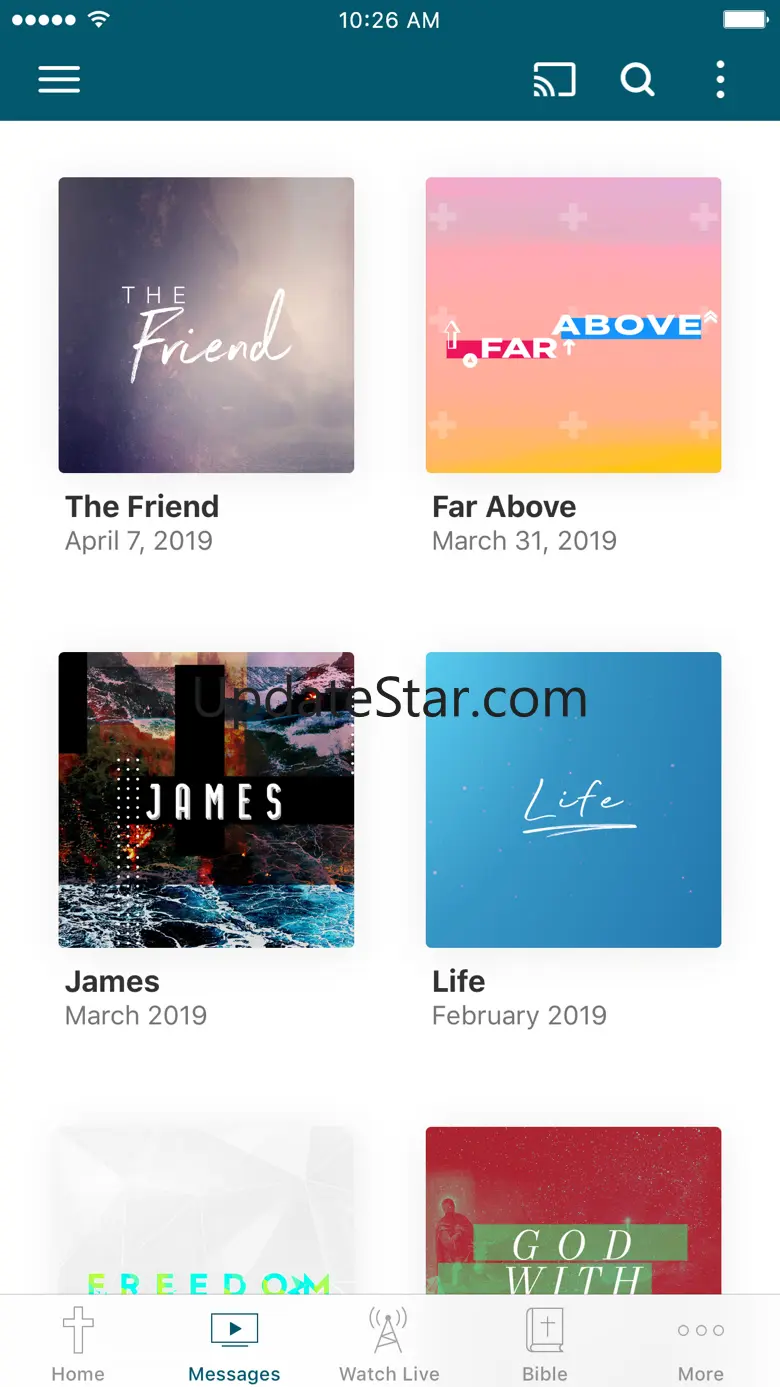Switch to the Bible tab
This screenshot has height=1387, width=780.
545,1343
